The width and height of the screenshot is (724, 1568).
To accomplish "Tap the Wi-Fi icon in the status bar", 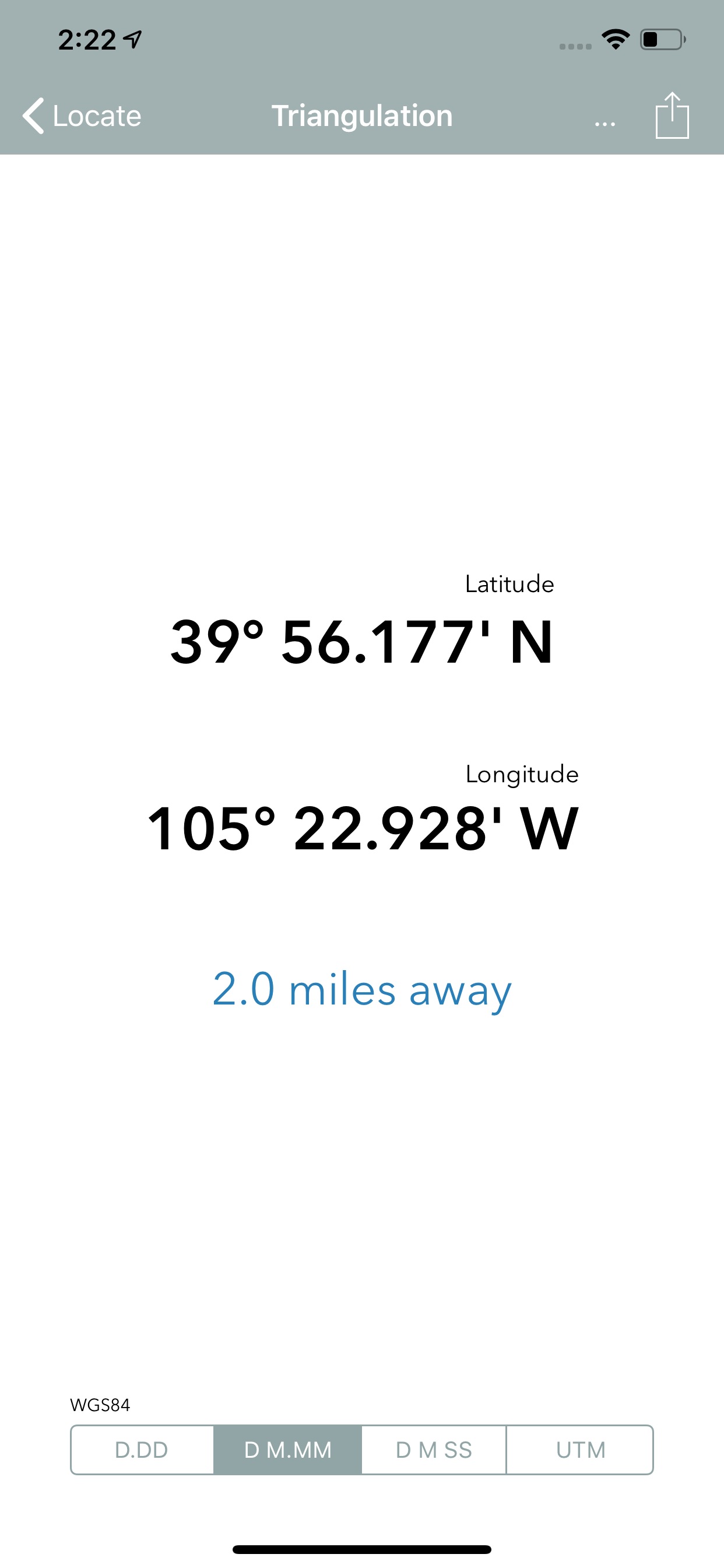I will [x=614, y=38].
